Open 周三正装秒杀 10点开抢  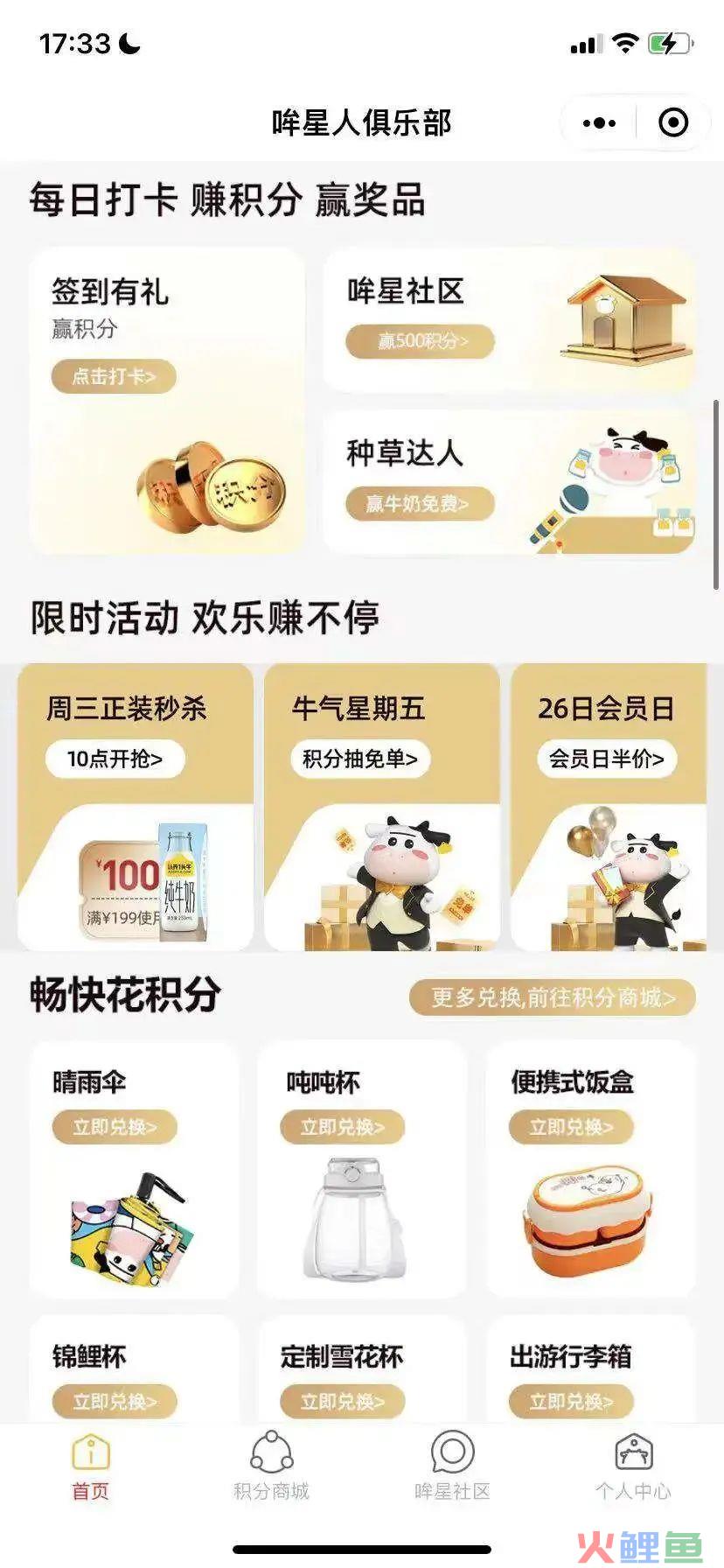(x=115, y=759)
